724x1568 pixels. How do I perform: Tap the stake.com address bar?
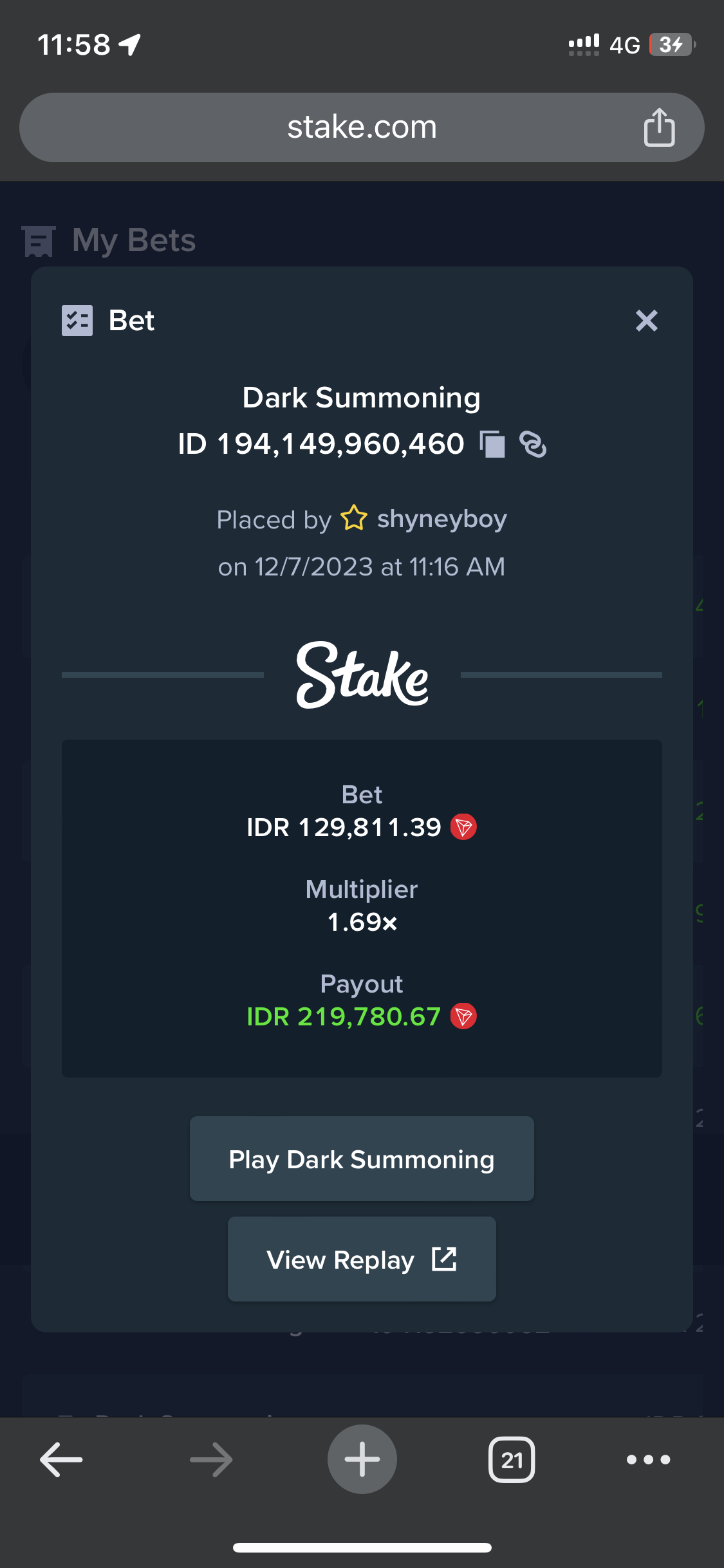coord(362,127)
